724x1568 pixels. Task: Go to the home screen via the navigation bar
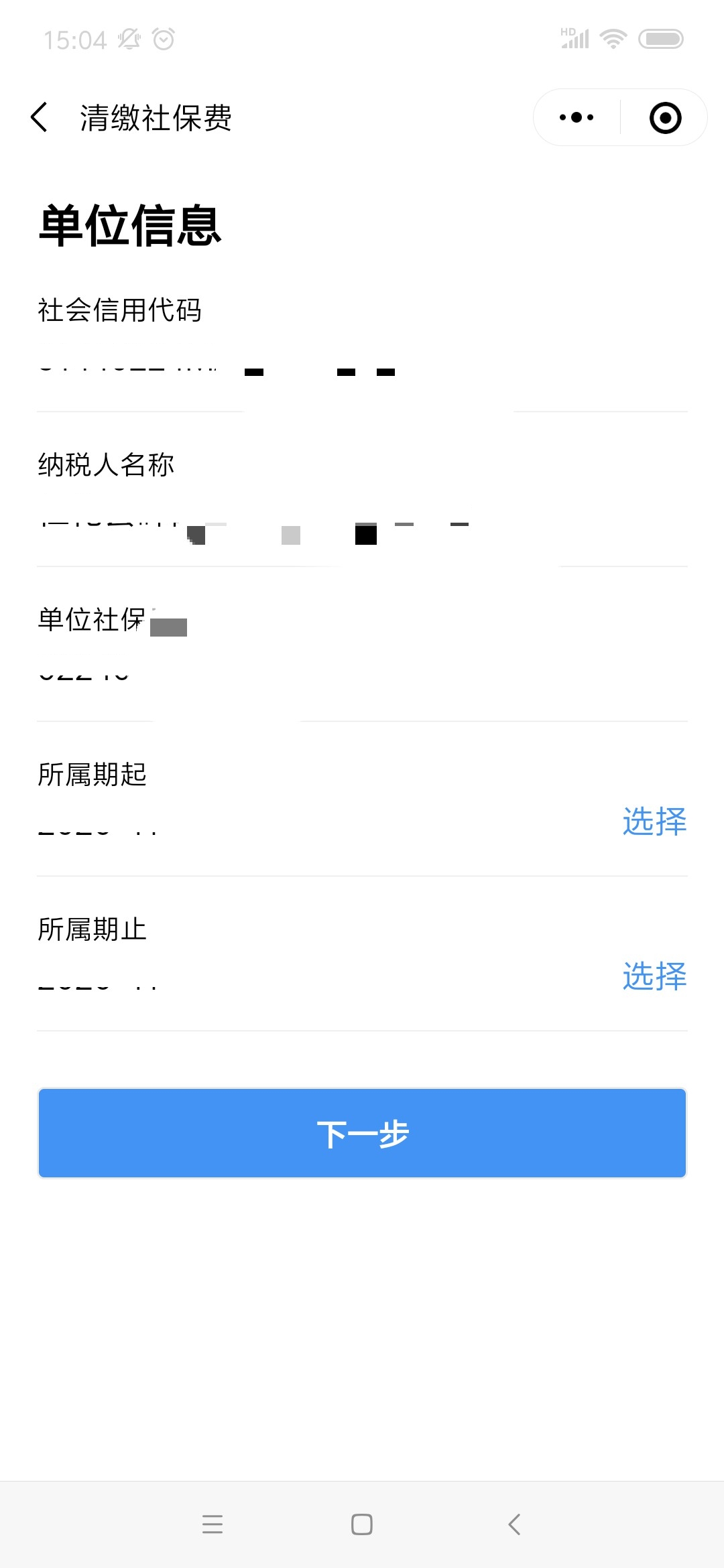(x=362, y=1524)
